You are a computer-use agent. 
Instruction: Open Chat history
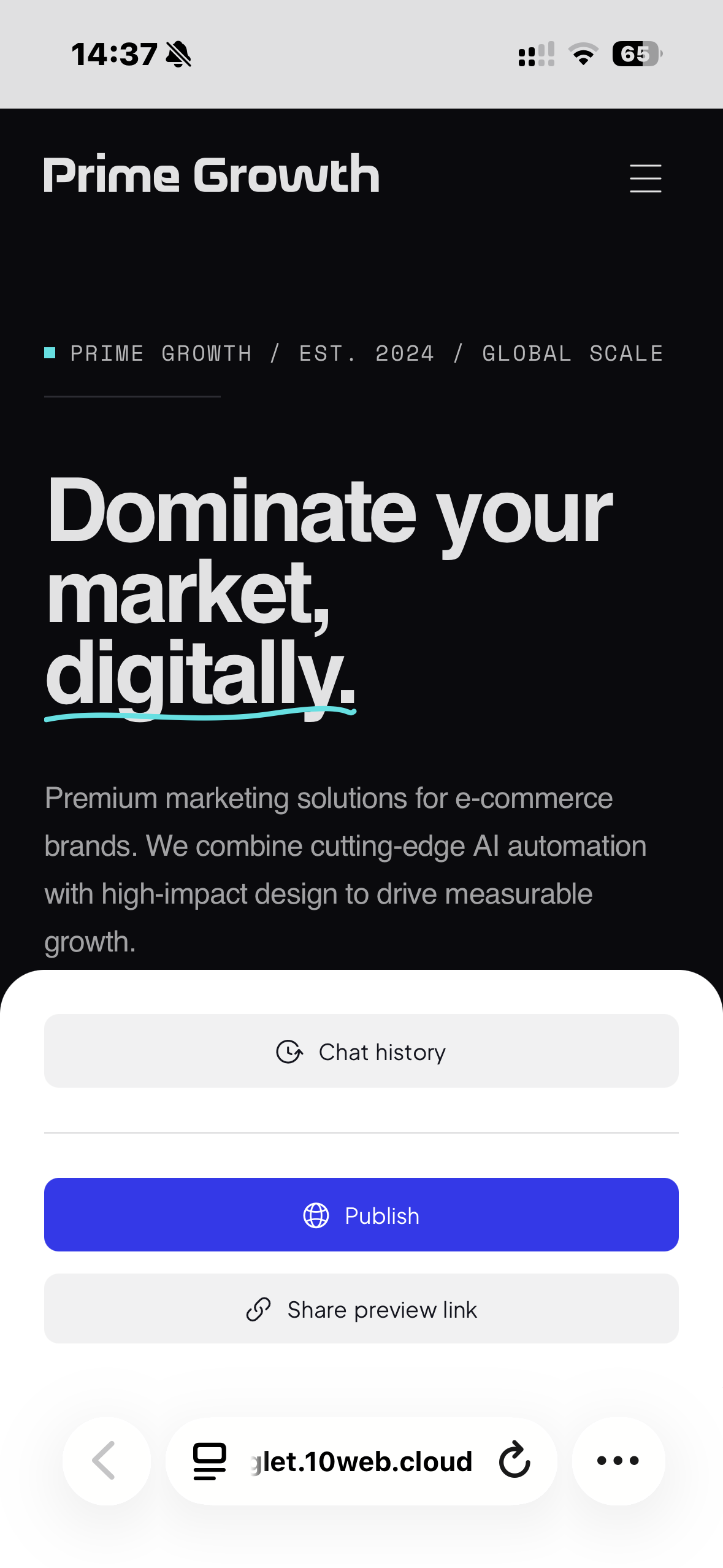coord(361,1051)
